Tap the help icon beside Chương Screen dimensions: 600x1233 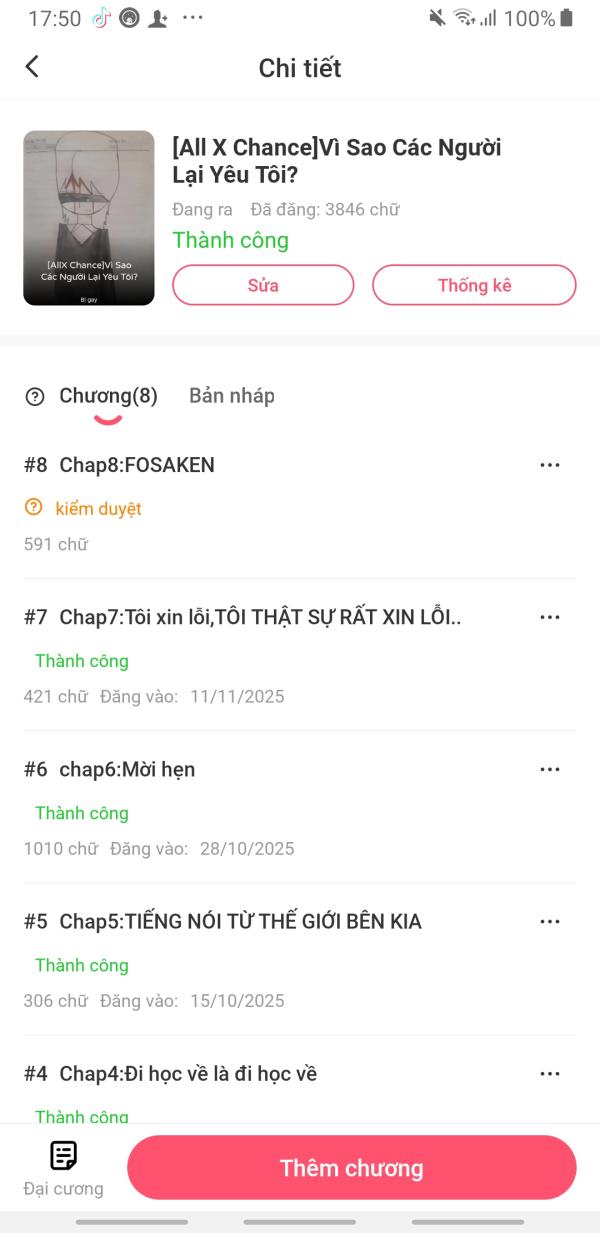pos(35,397)
